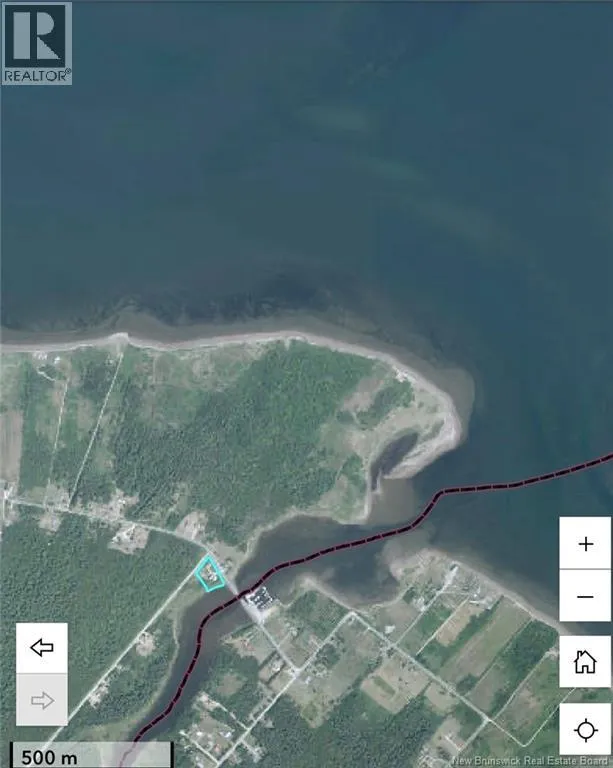
Task: Center the map on my location
Action: pos(585,731)
